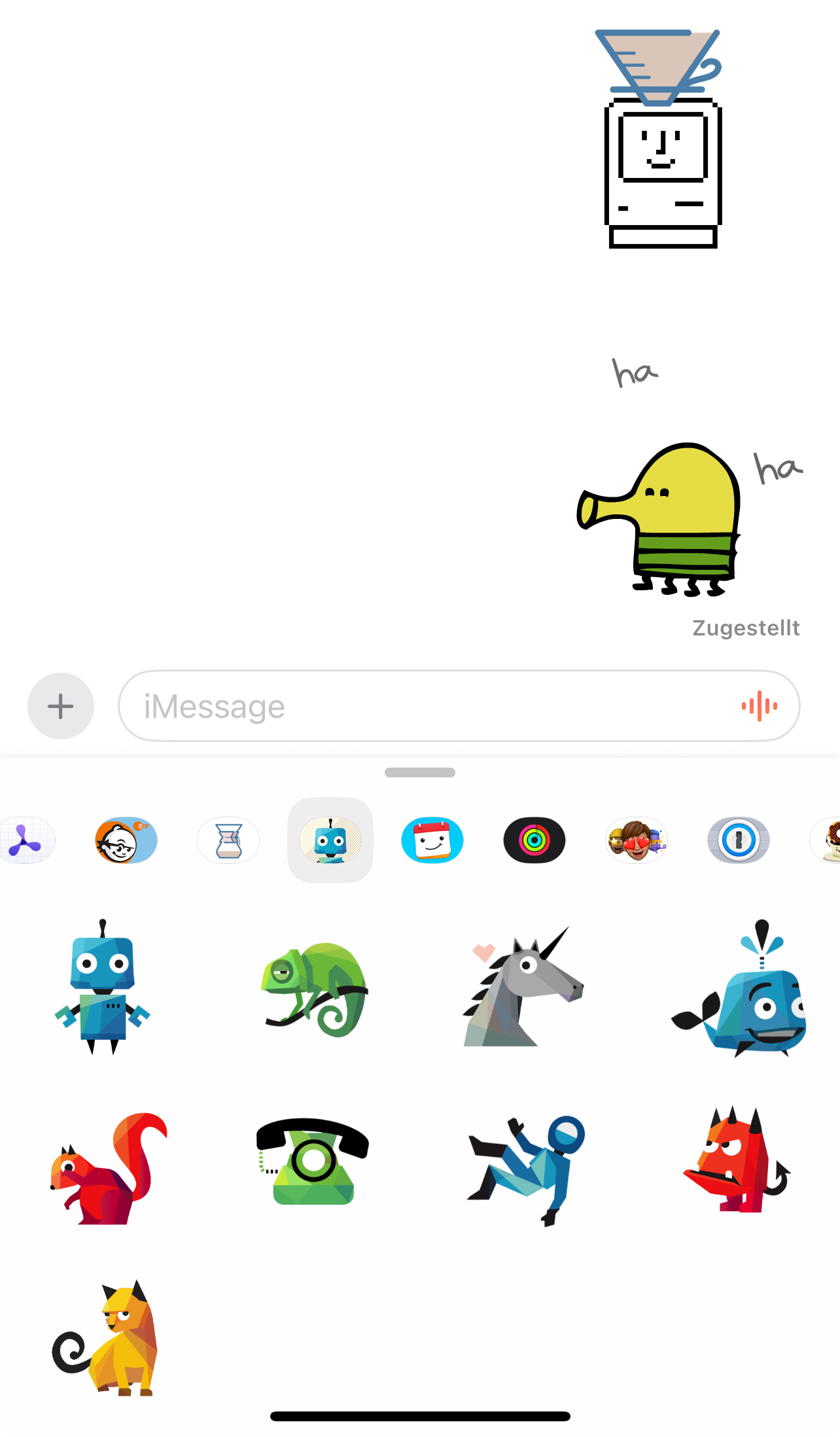The width and height of the screenshot is (840, 1437).
Task: Send the blue robot sticker
Action: point(102,987)
